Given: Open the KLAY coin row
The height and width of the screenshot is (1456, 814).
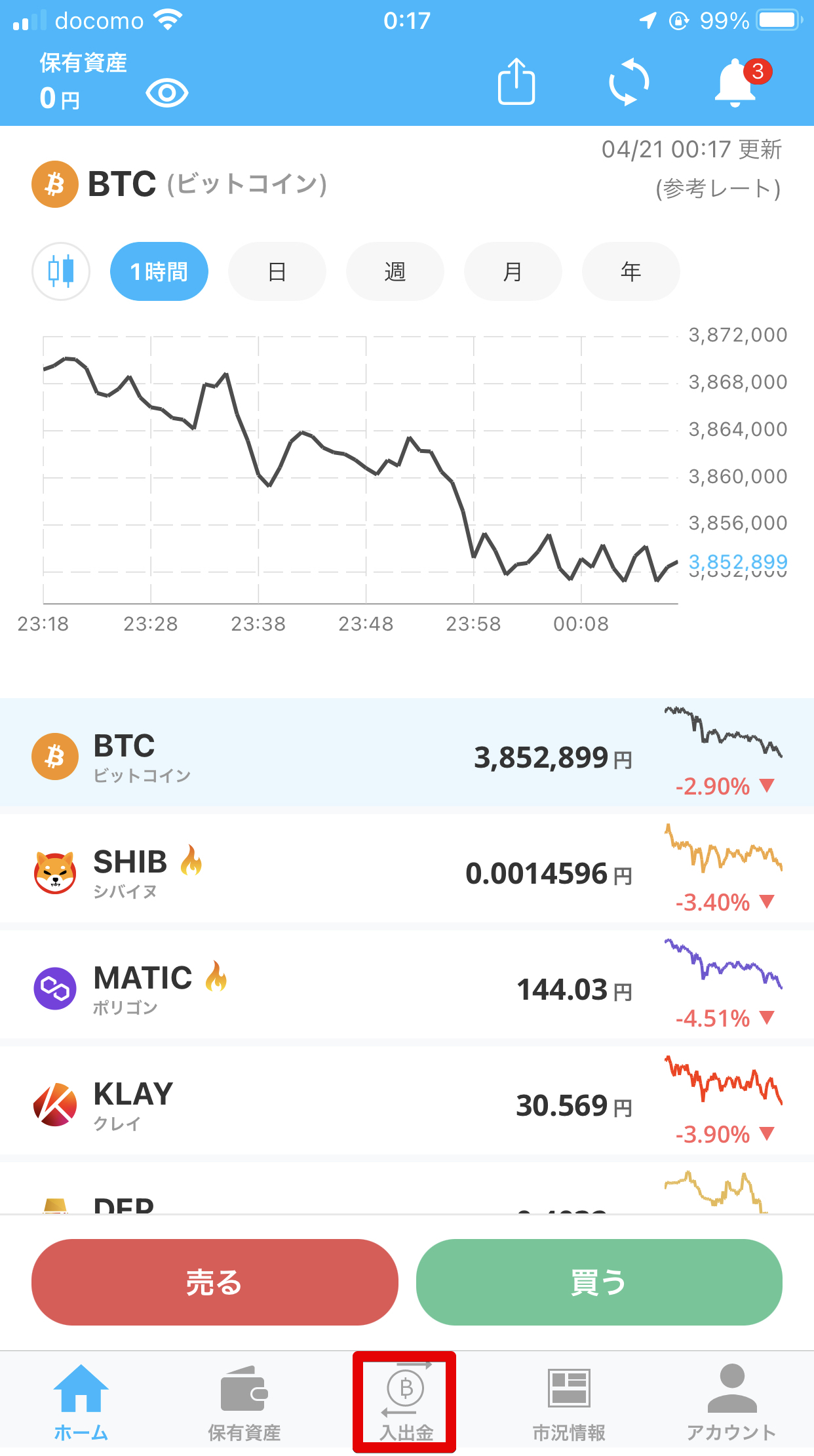Looking at the screenshot, I should click(407, 1101).
